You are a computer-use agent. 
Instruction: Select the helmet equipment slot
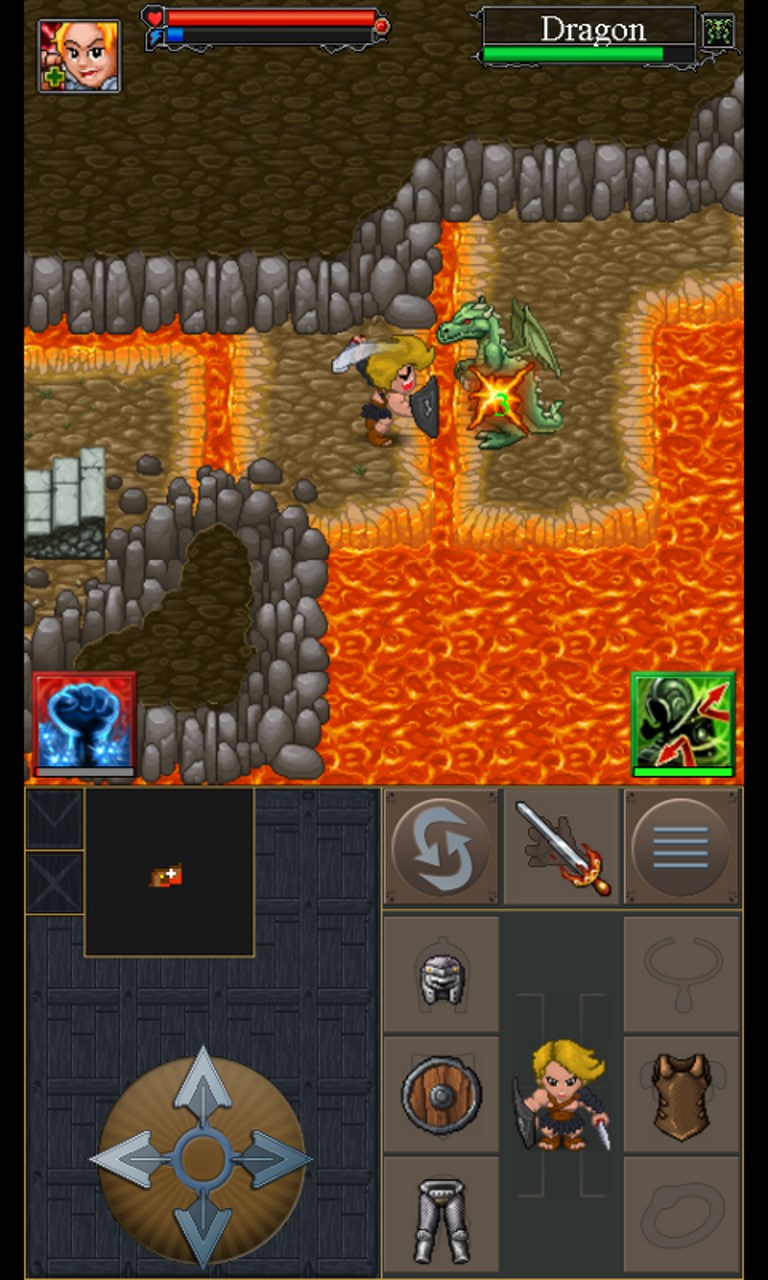[x=441, y=975]
